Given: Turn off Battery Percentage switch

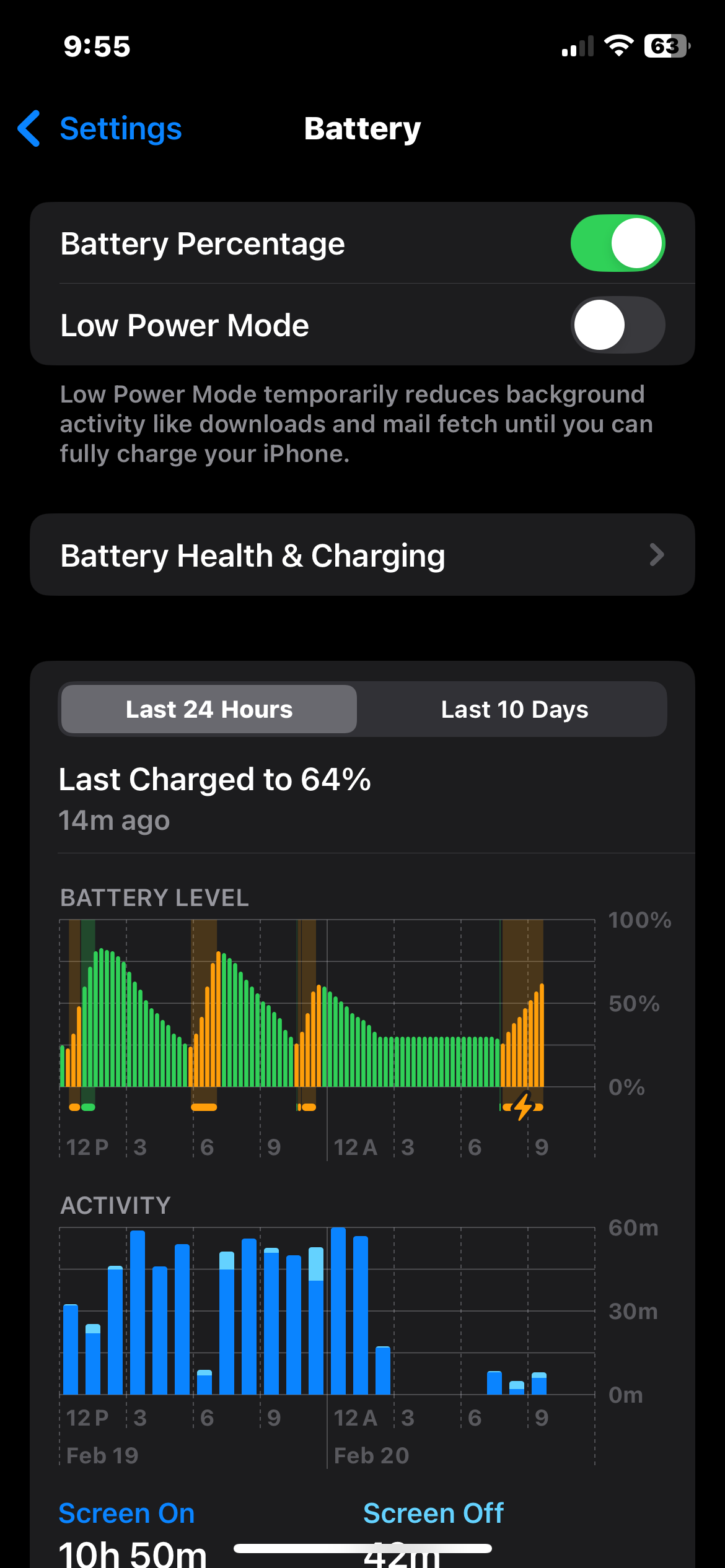Looking at the screenshot, I should pos(618,243).
